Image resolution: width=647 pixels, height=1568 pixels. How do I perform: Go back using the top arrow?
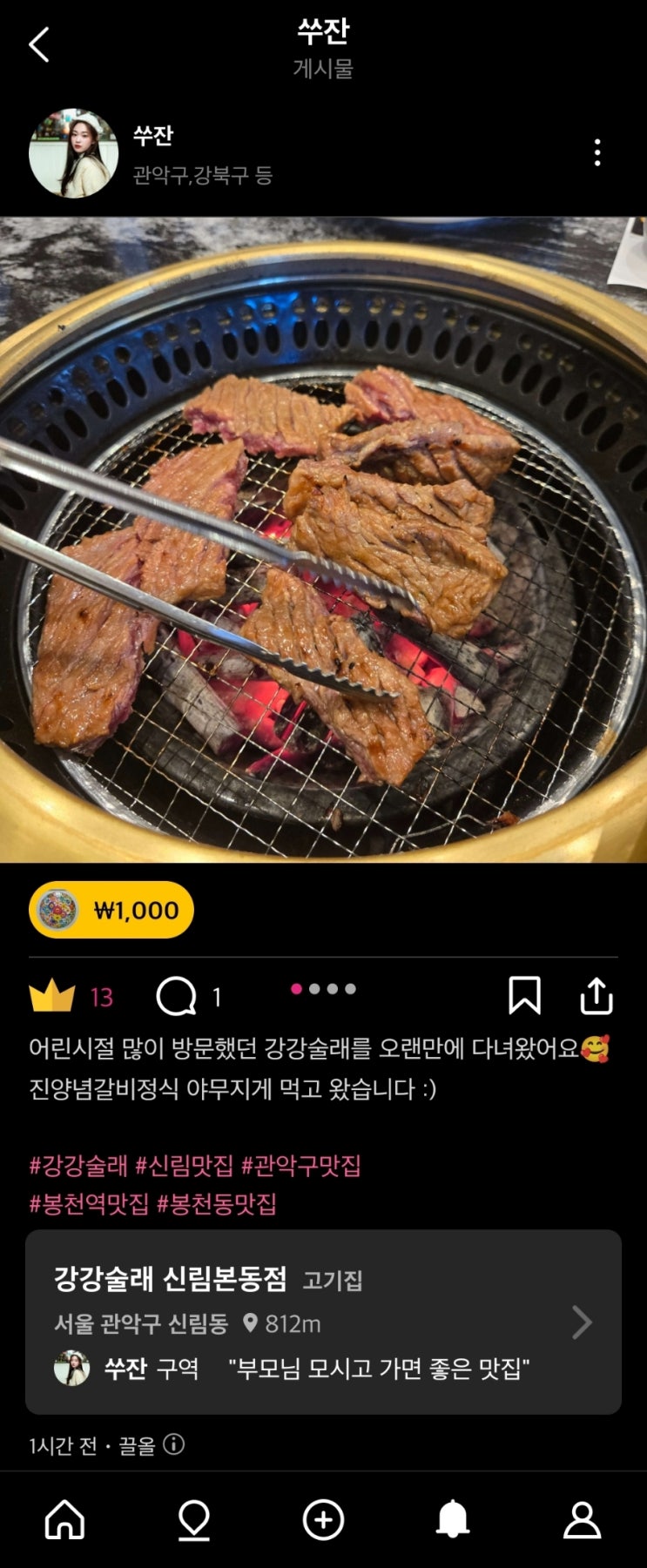[39, 44]
